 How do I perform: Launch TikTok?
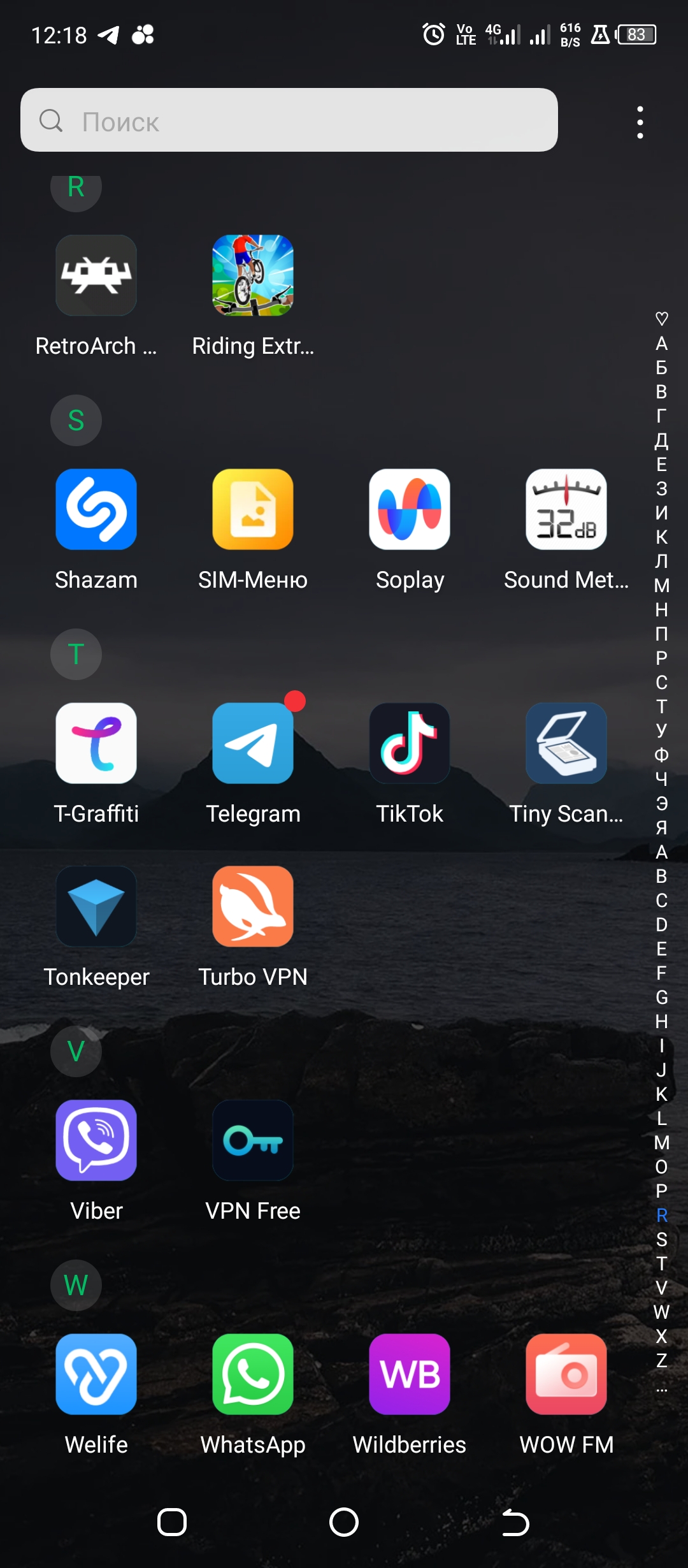[x=410, y=743]
